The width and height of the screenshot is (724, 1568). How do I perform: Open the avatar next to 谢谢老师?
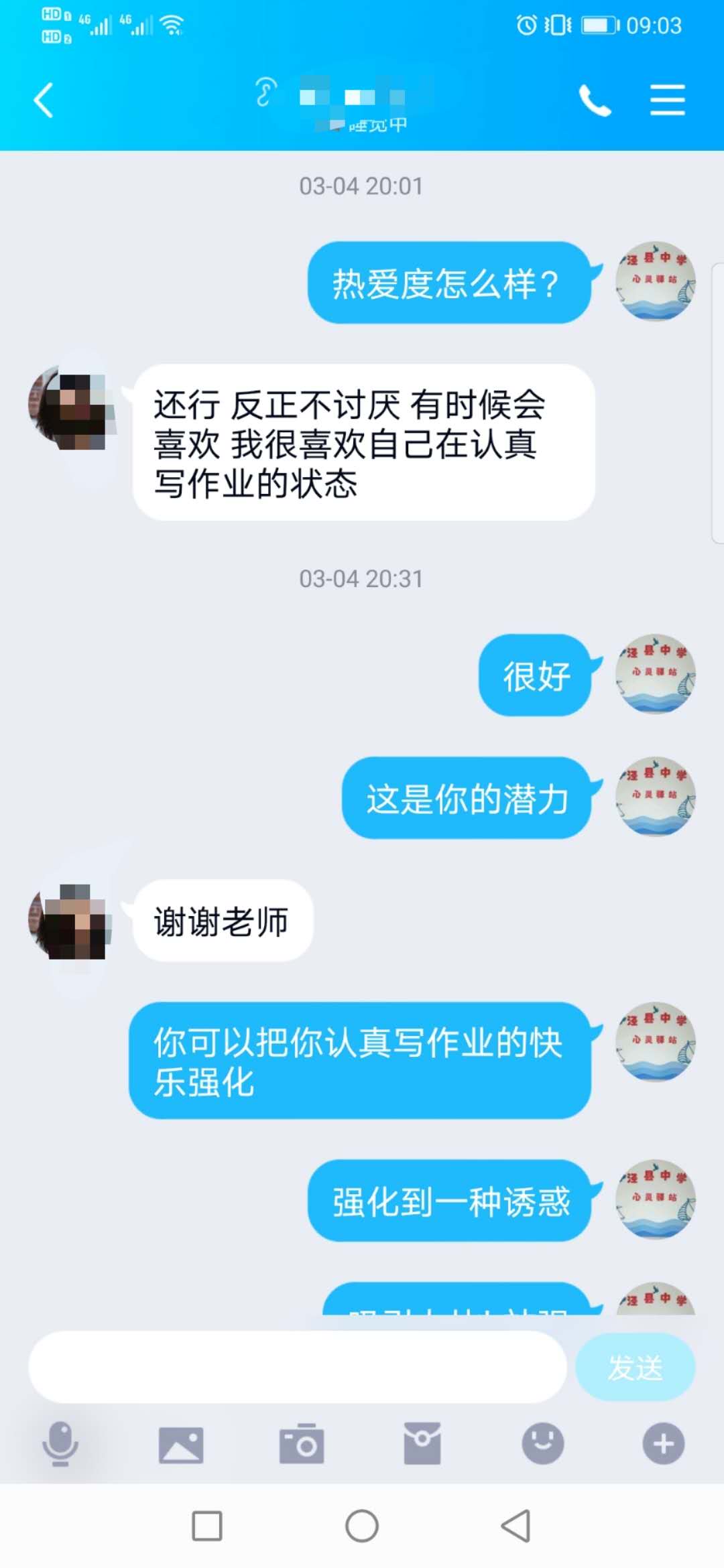pyautogui.click(x=69, y=921)
